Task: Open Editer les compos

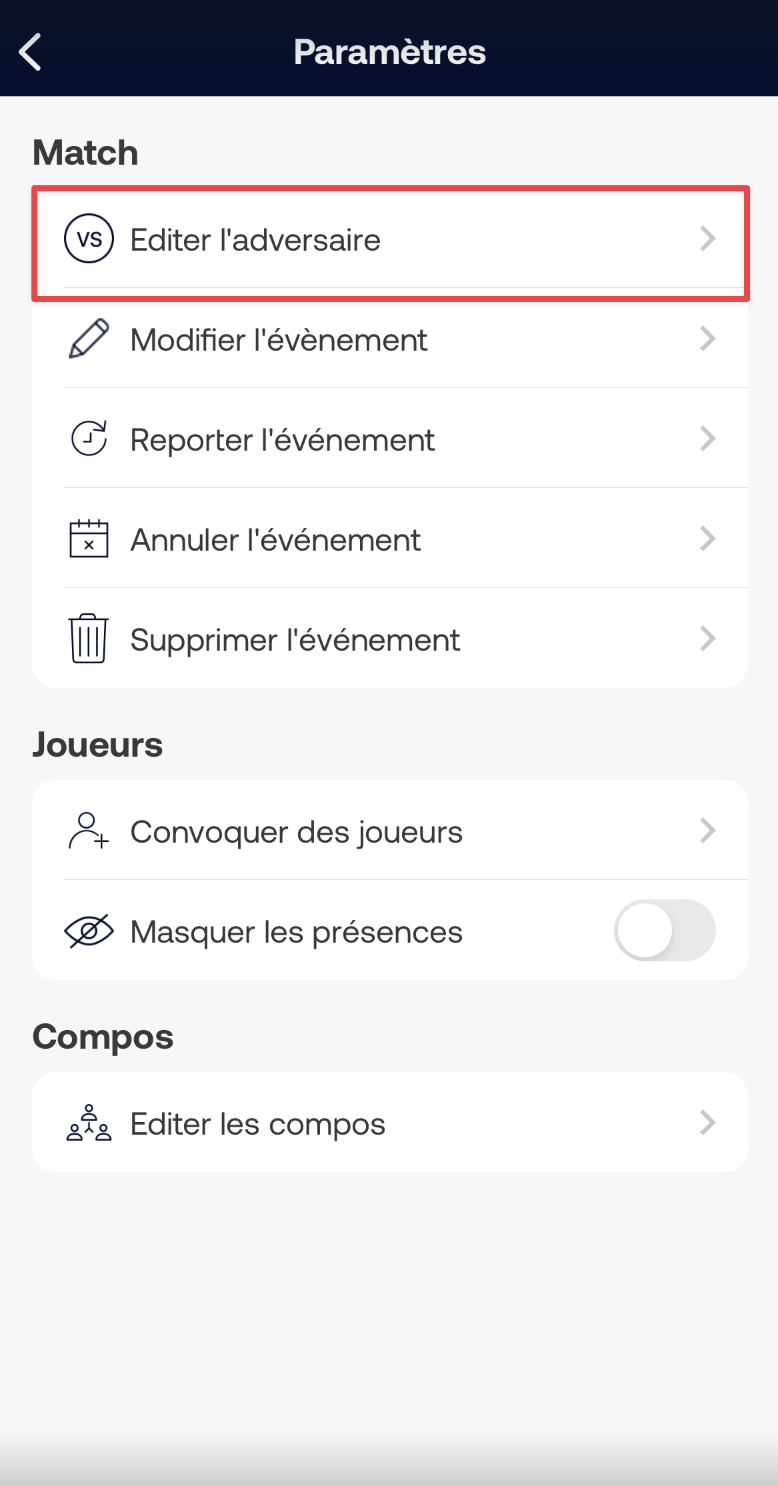Action: 390,1123
